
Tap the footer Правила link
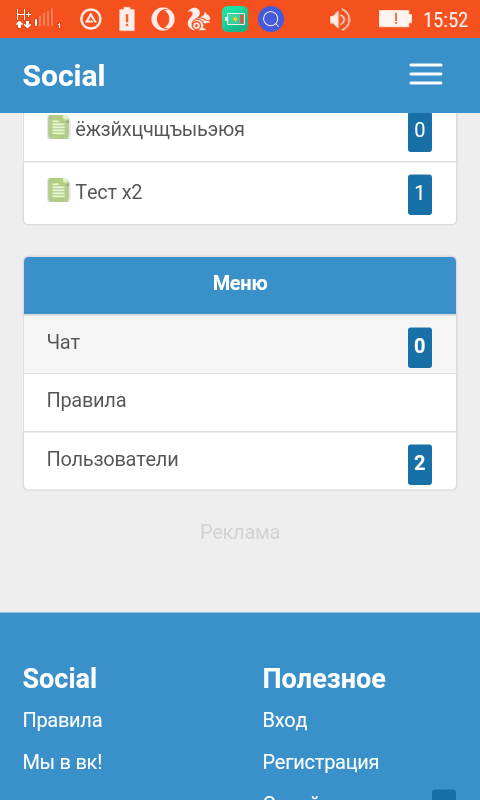62,720
